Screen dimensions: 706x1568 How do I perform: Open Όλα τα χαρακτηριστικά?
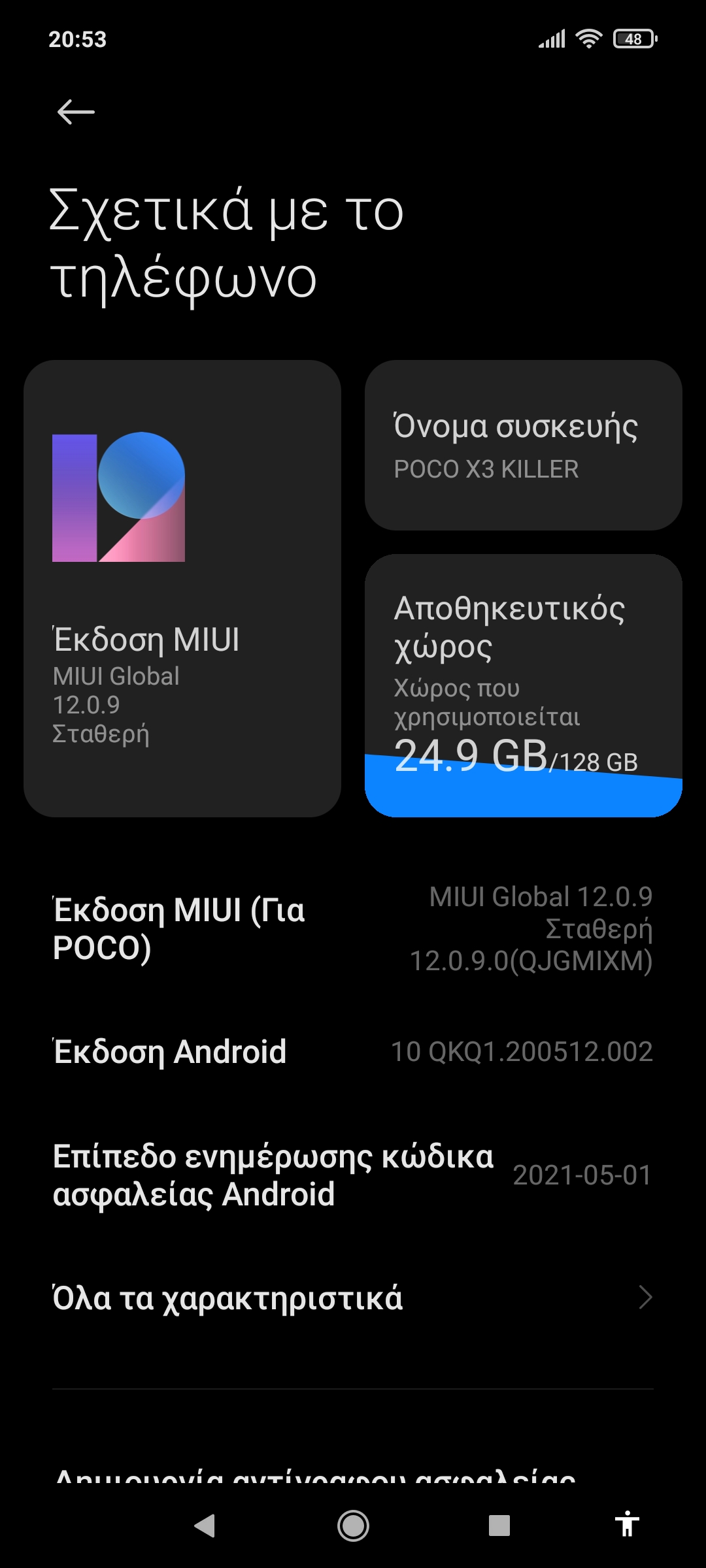(x=353, y=1298)
